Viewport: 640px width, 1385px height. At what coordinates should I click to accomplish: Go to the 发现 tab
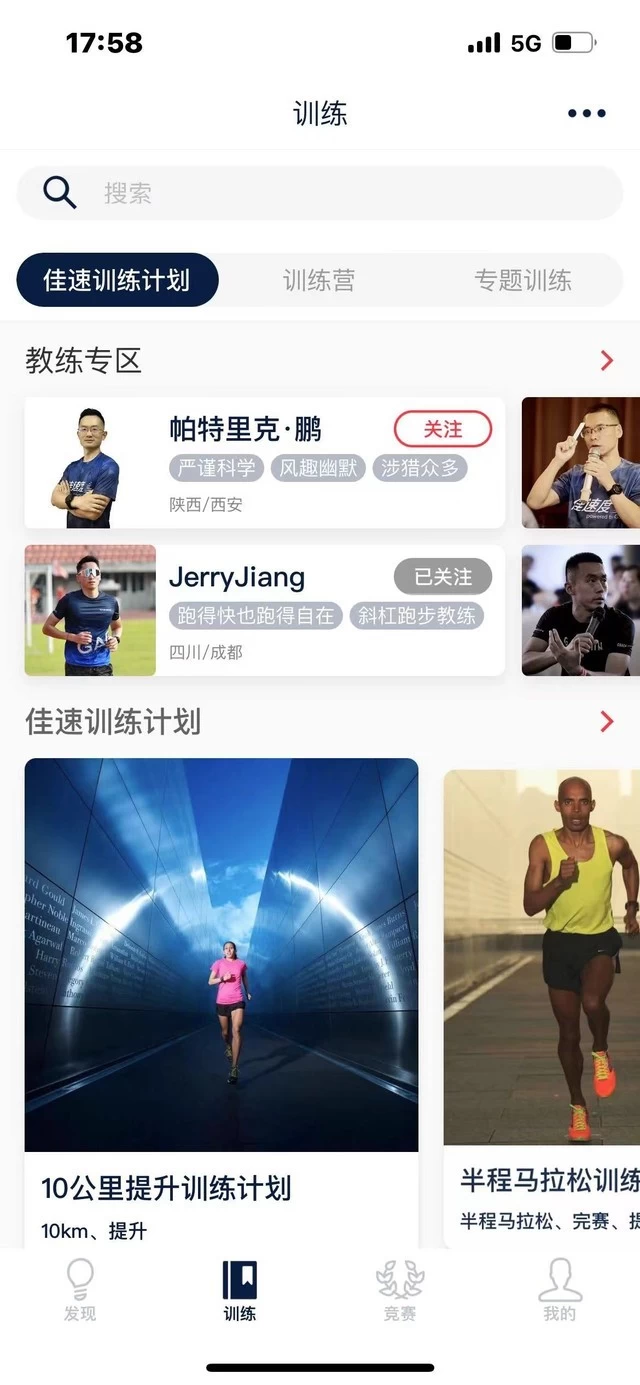click(x=80, y=1290)
